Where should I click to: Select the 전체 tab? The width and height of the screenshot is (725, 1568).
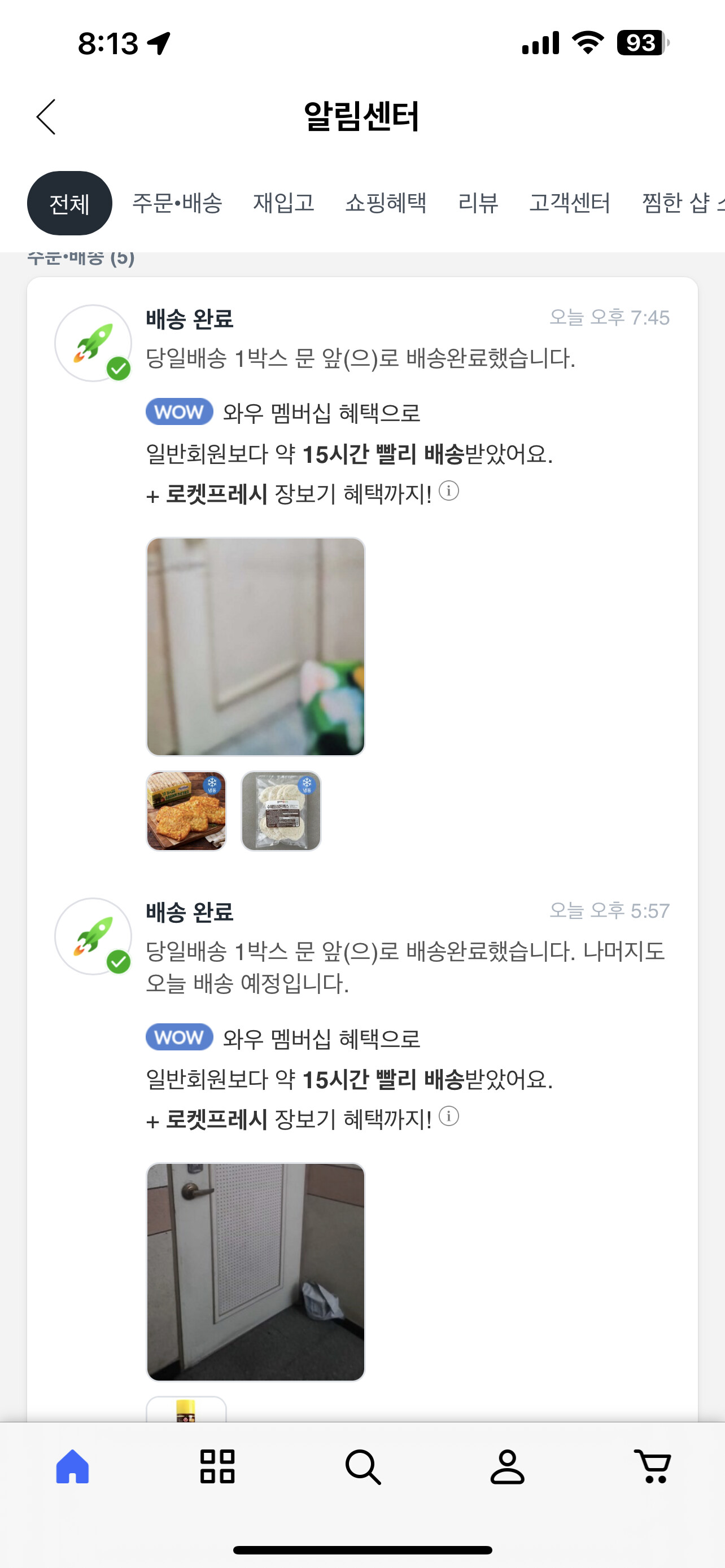pos(69,203)
